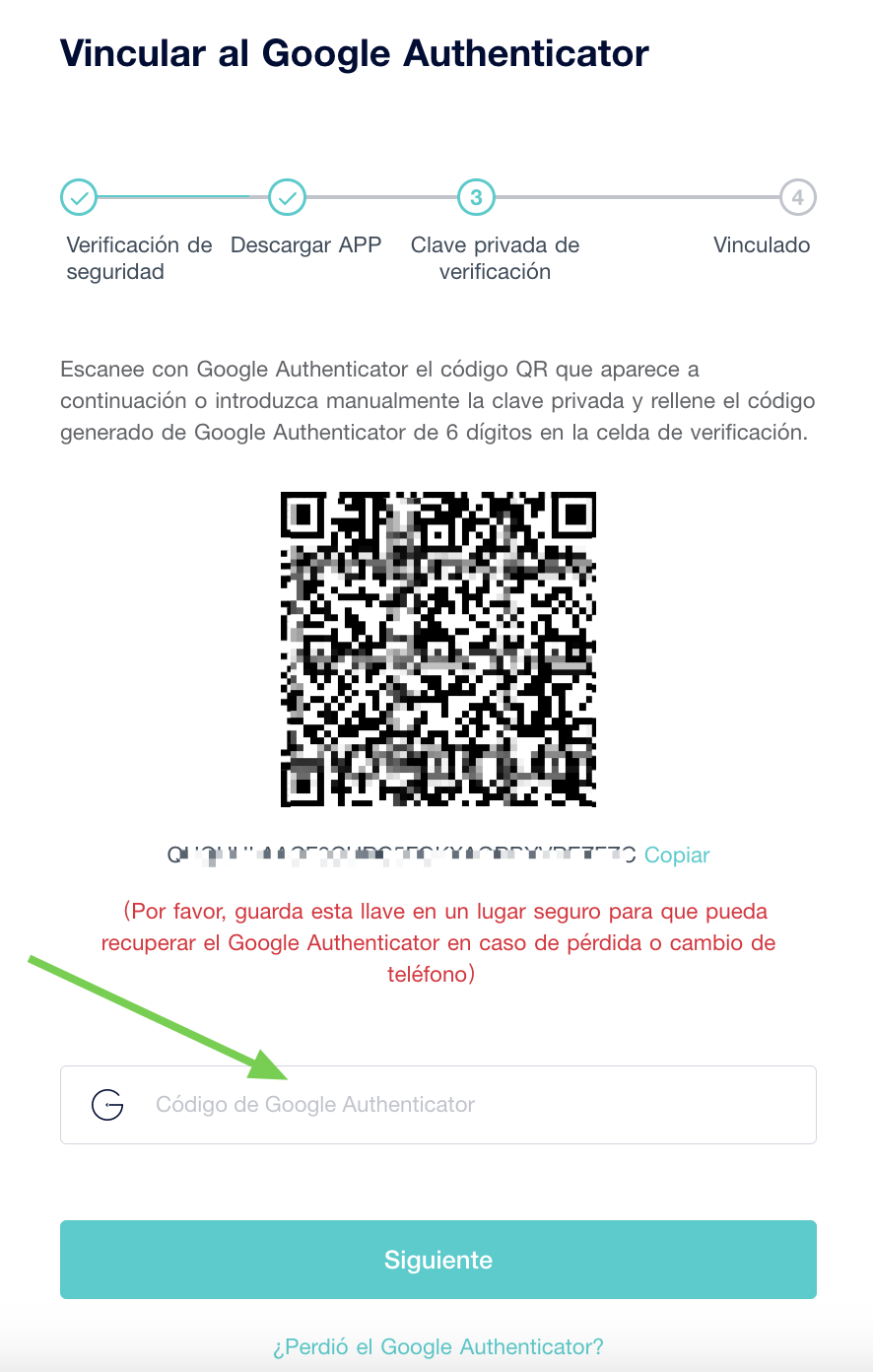Image resolution: width=873 pixels, height=1372 pixels.
Task: Tap the Siguiente button
Action: 437,1260
